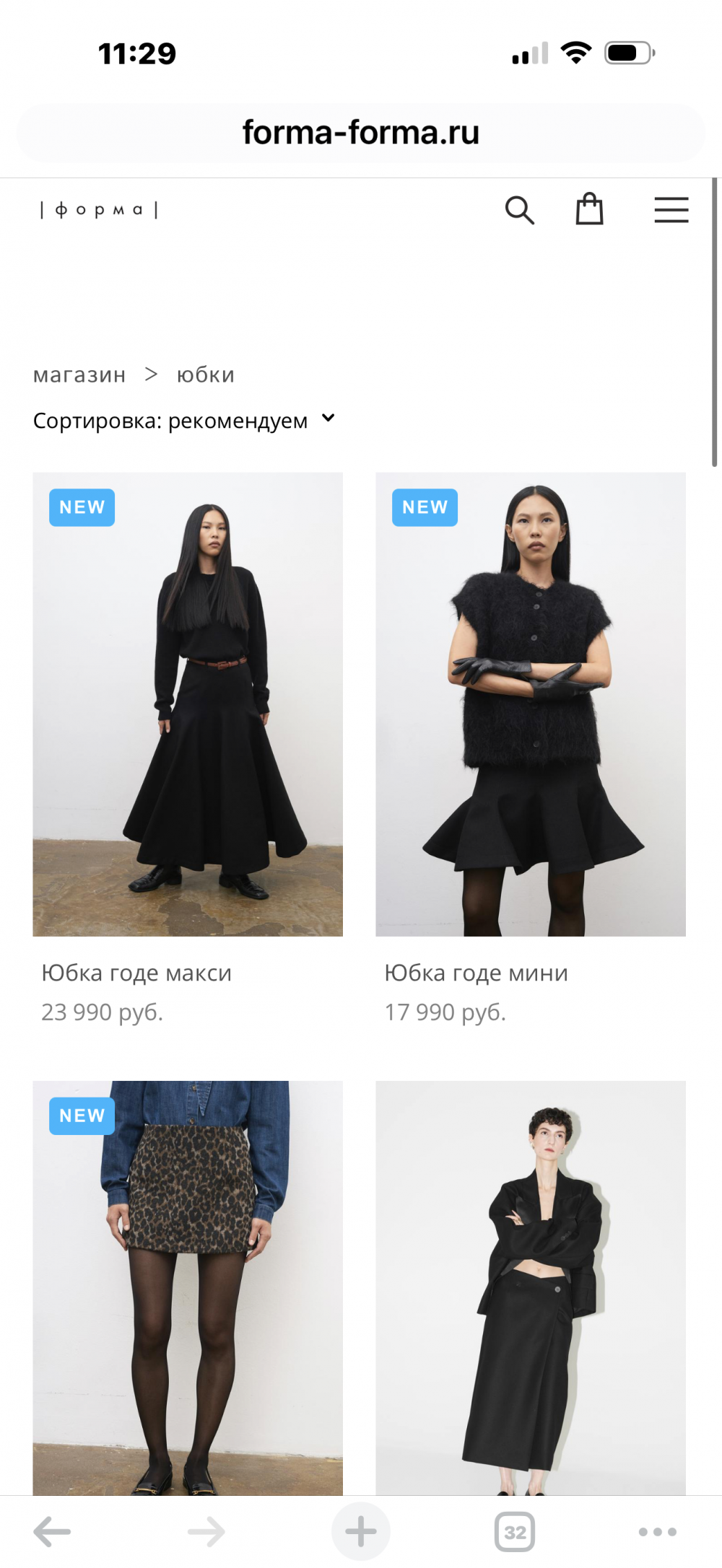Go back in the browser
Image resolution: width=722 pixels, height=1568 pixels.
52,1531
